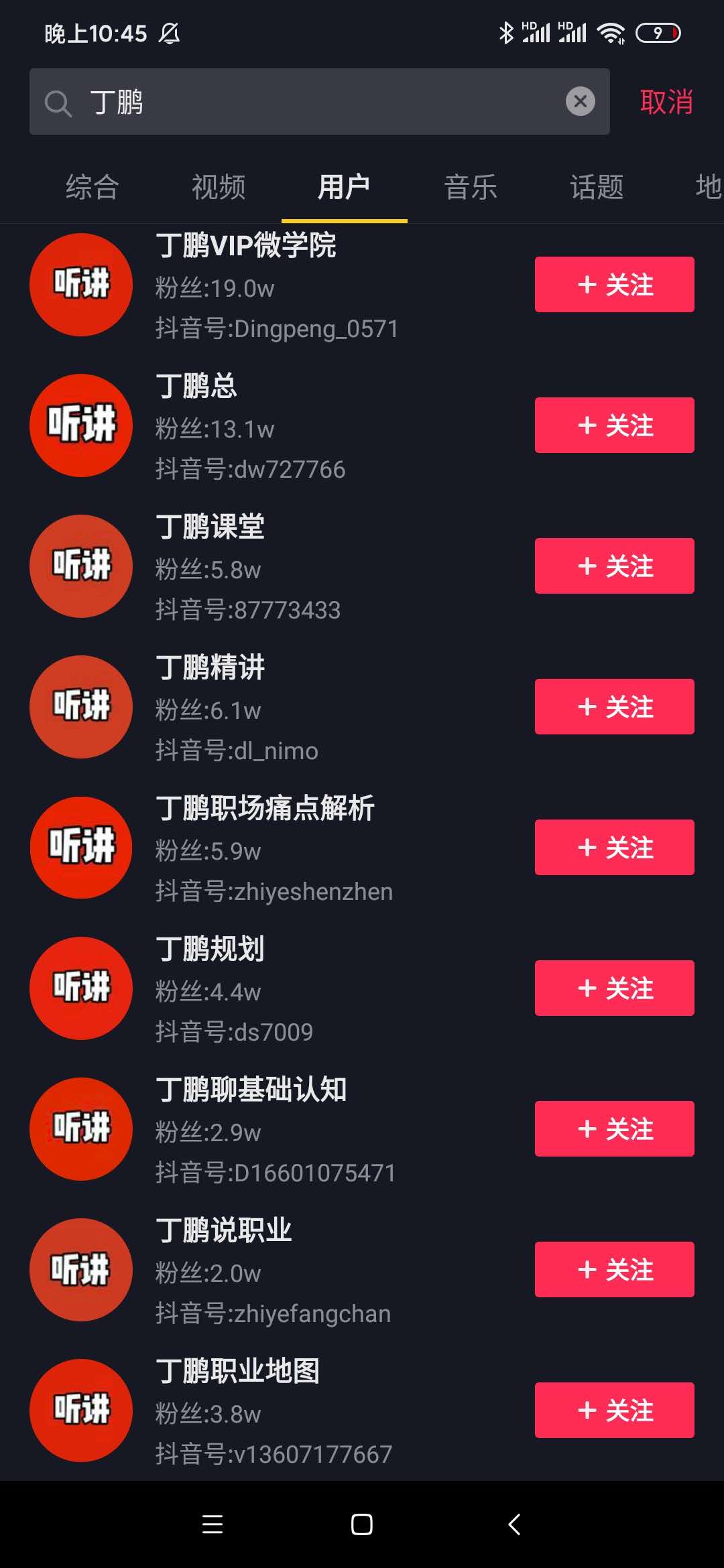Switch to the 视频 tab
Viewport: 724px width, 1568px height.
(x=219, y=187)
